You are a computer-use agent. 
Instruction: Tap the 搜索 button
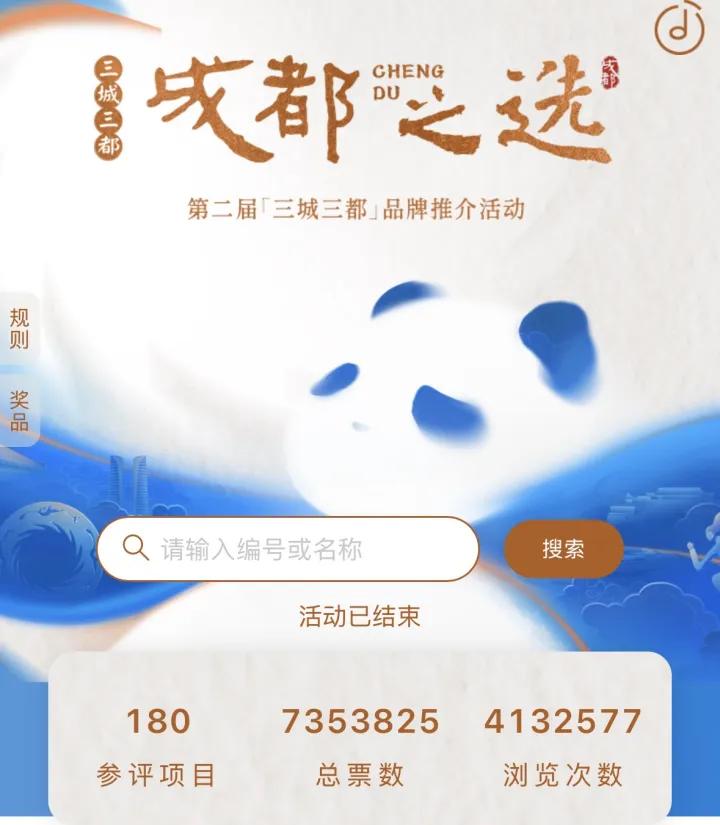pyautogui.click(x=563, y=549)
